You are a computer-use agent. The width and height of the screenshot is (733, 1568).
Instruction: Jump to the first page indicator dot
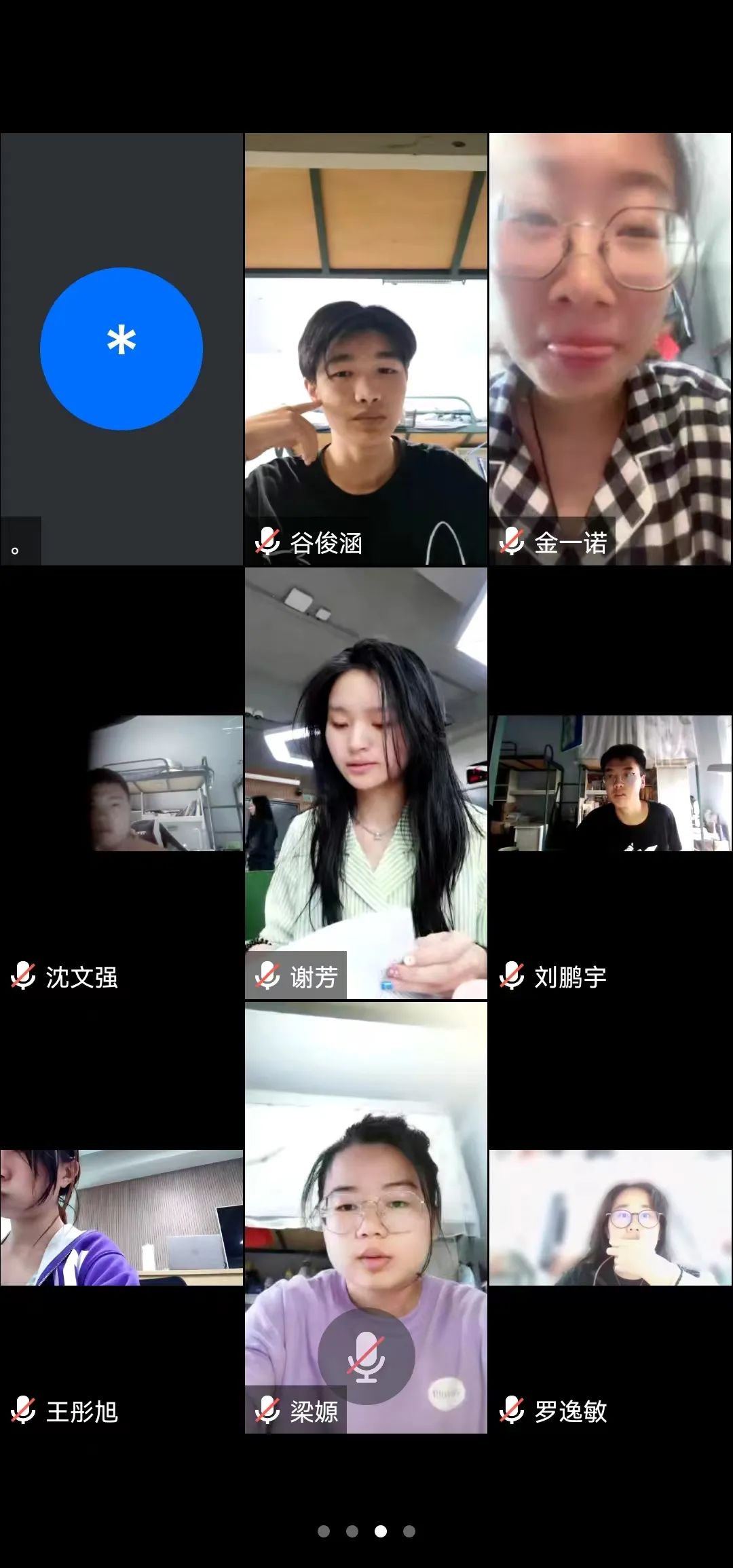324,1531
